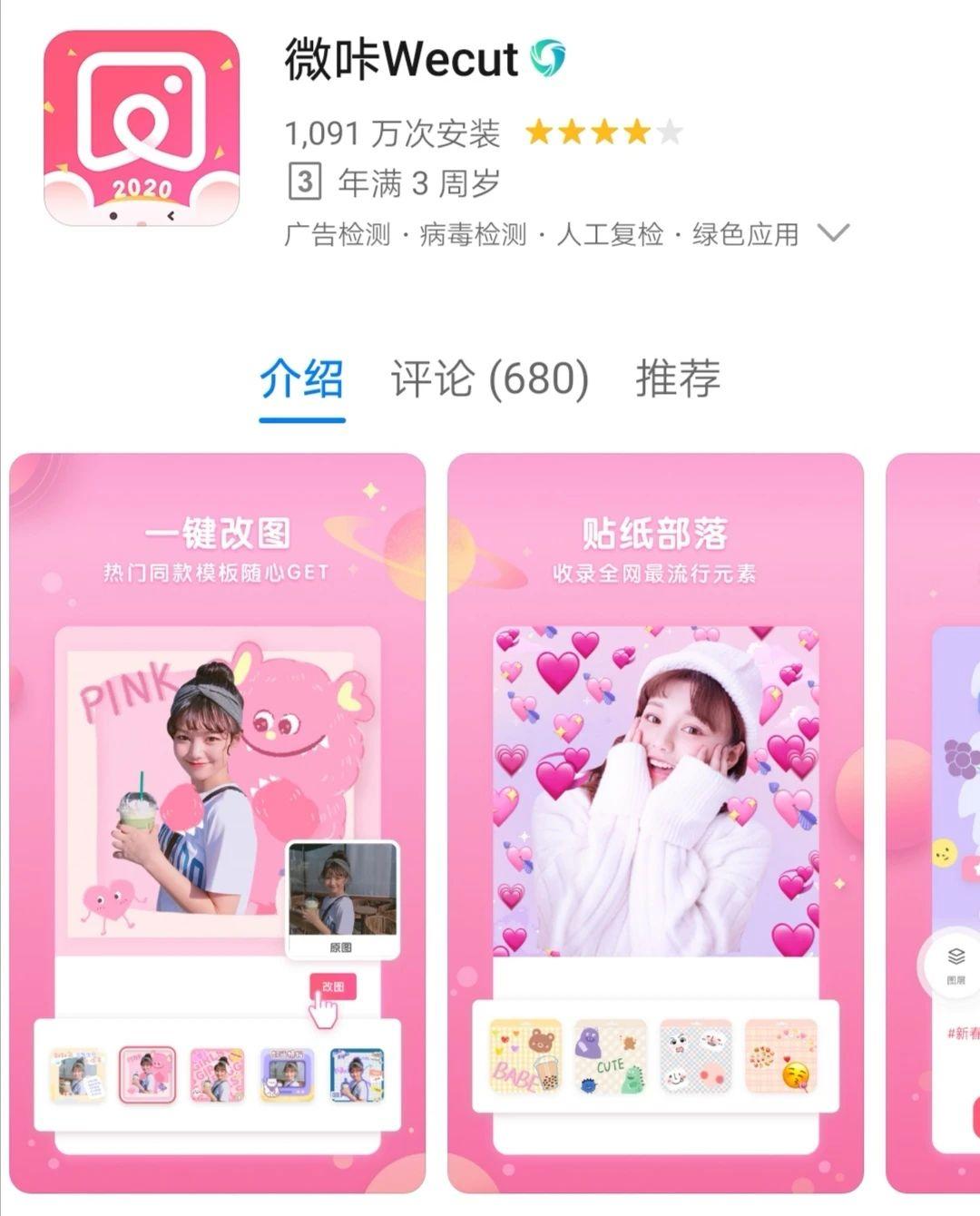Switch to the 推荐 tab

tap(677, 378)
